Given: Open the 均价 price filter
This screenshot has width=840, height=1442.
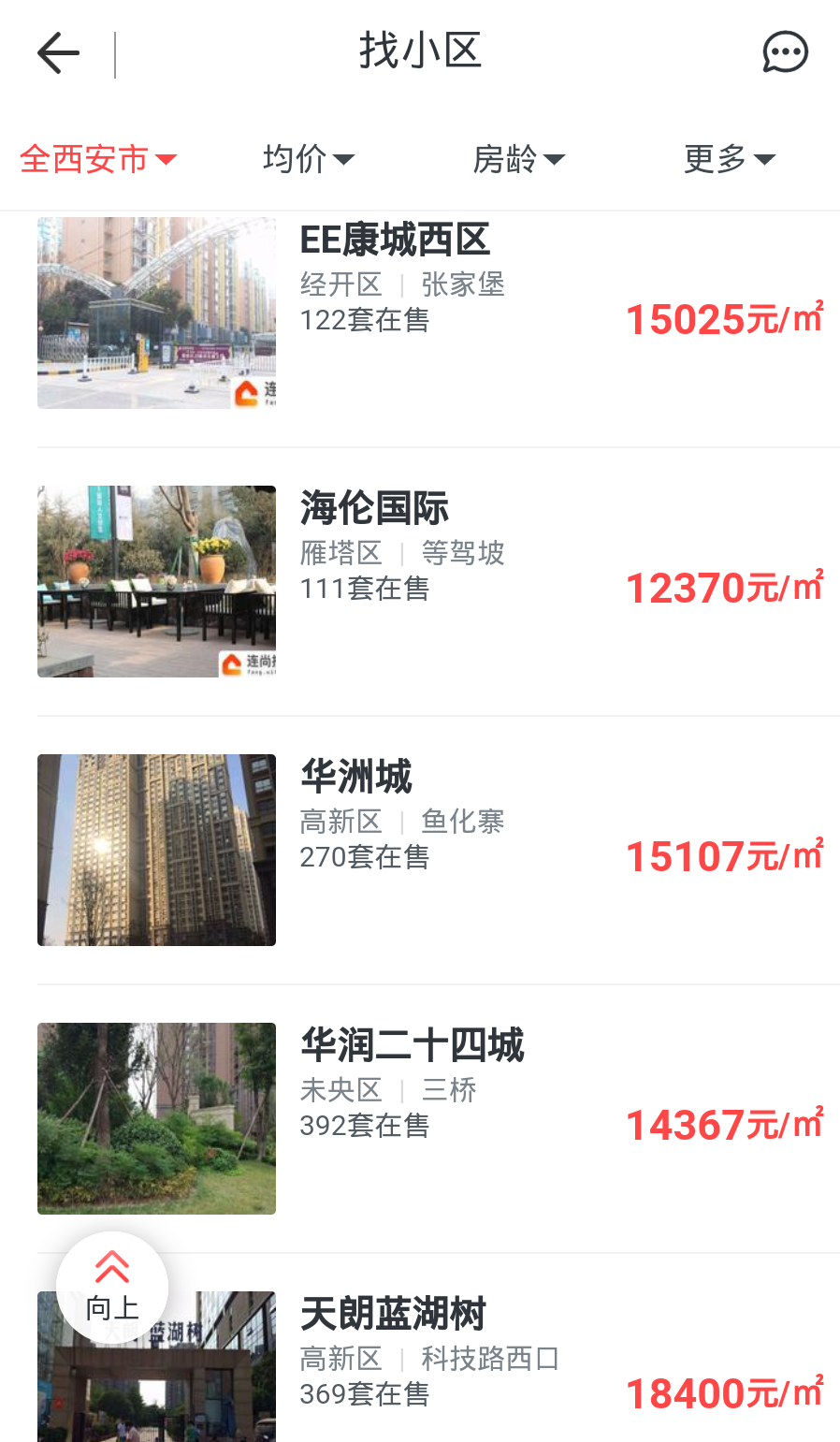Looking at the screenshot, I should coord(308,159).
